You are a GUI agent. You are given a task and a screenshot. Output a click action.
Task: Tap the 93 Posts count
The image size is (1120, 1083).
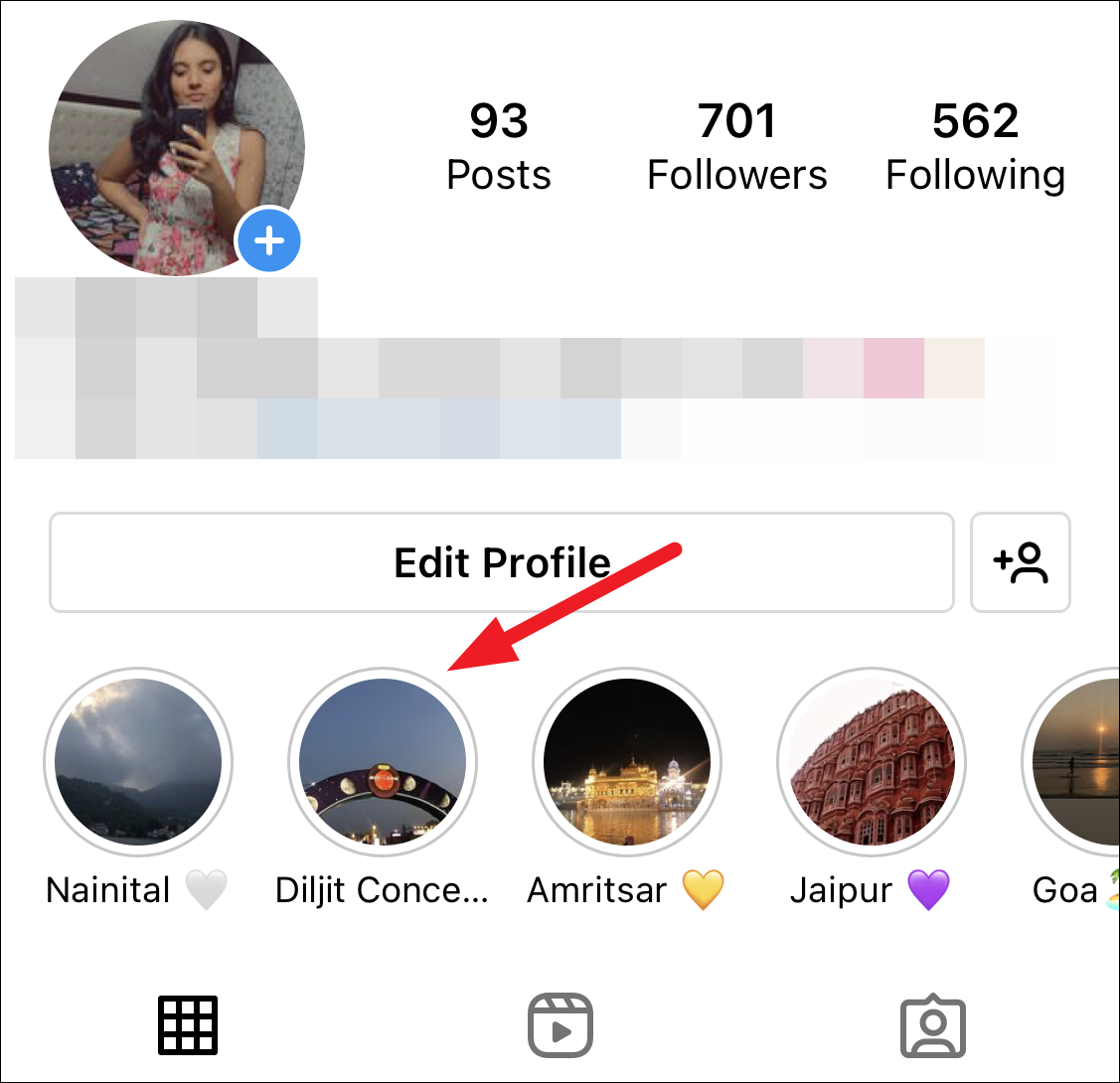[x=498, y=146]
